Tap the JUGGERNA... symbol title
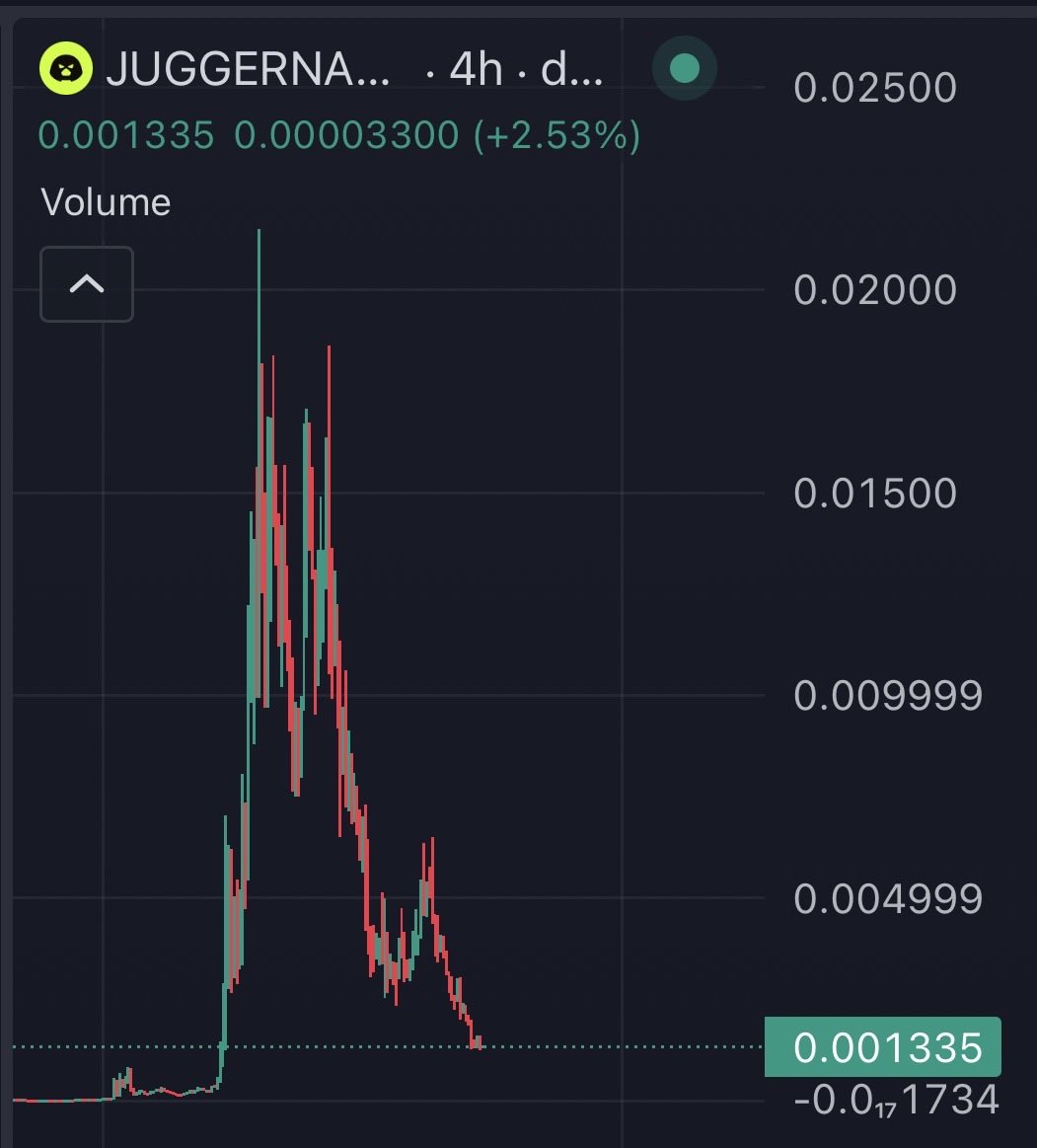Viewport: 1037px width, 1148px height. pos(248,69)
